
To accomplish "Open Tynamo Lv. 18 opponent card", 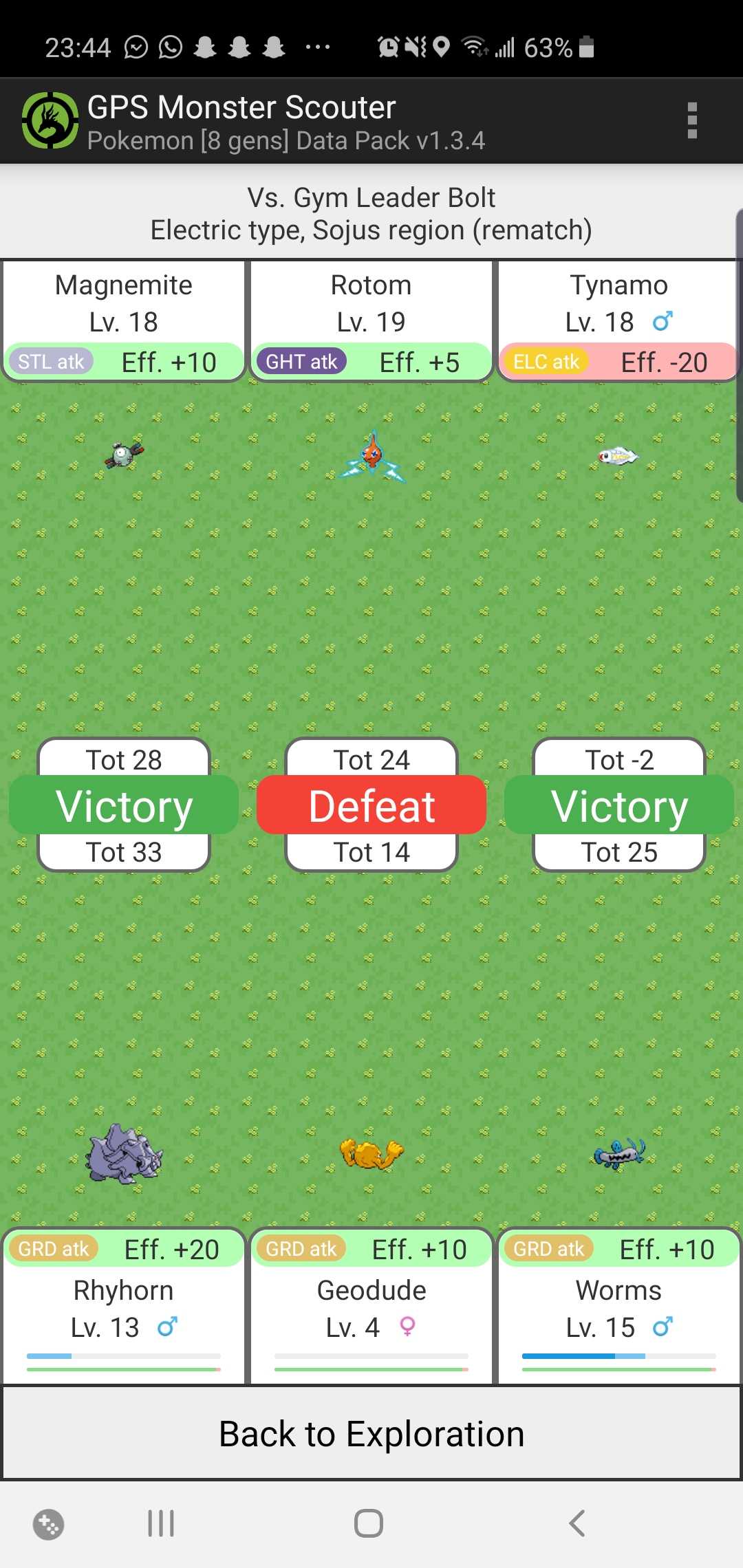I will click(x=618, y=319).
